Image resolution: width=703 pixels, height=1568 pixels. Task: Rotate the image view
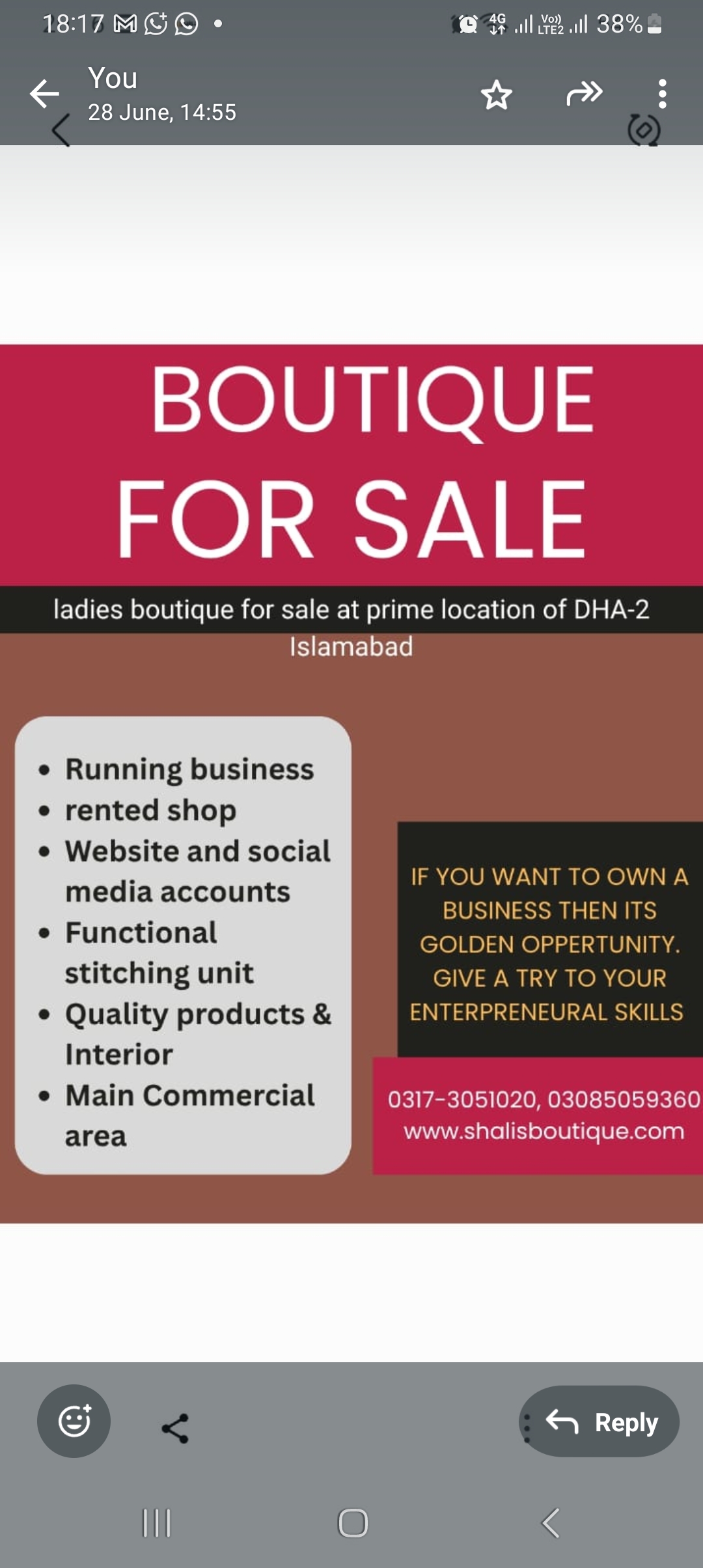pos(644,130)
